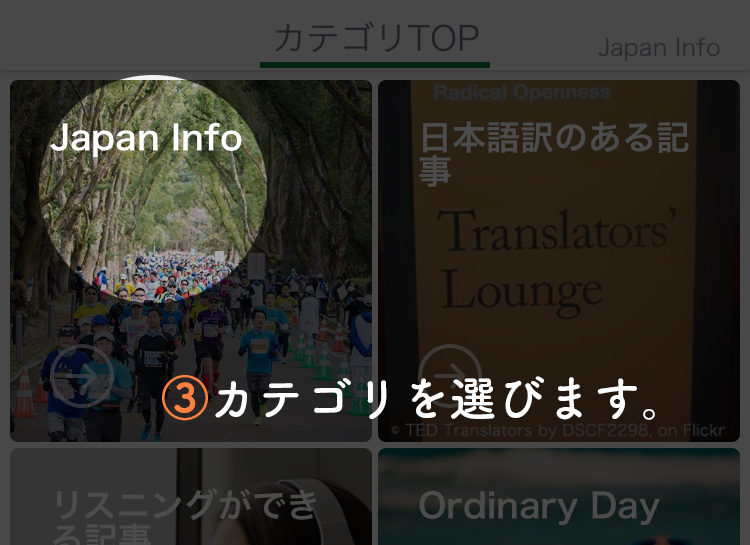The image size is (750, 545).
Task: Open the Ordinary Day category card
Action: (x=558, y=500)
